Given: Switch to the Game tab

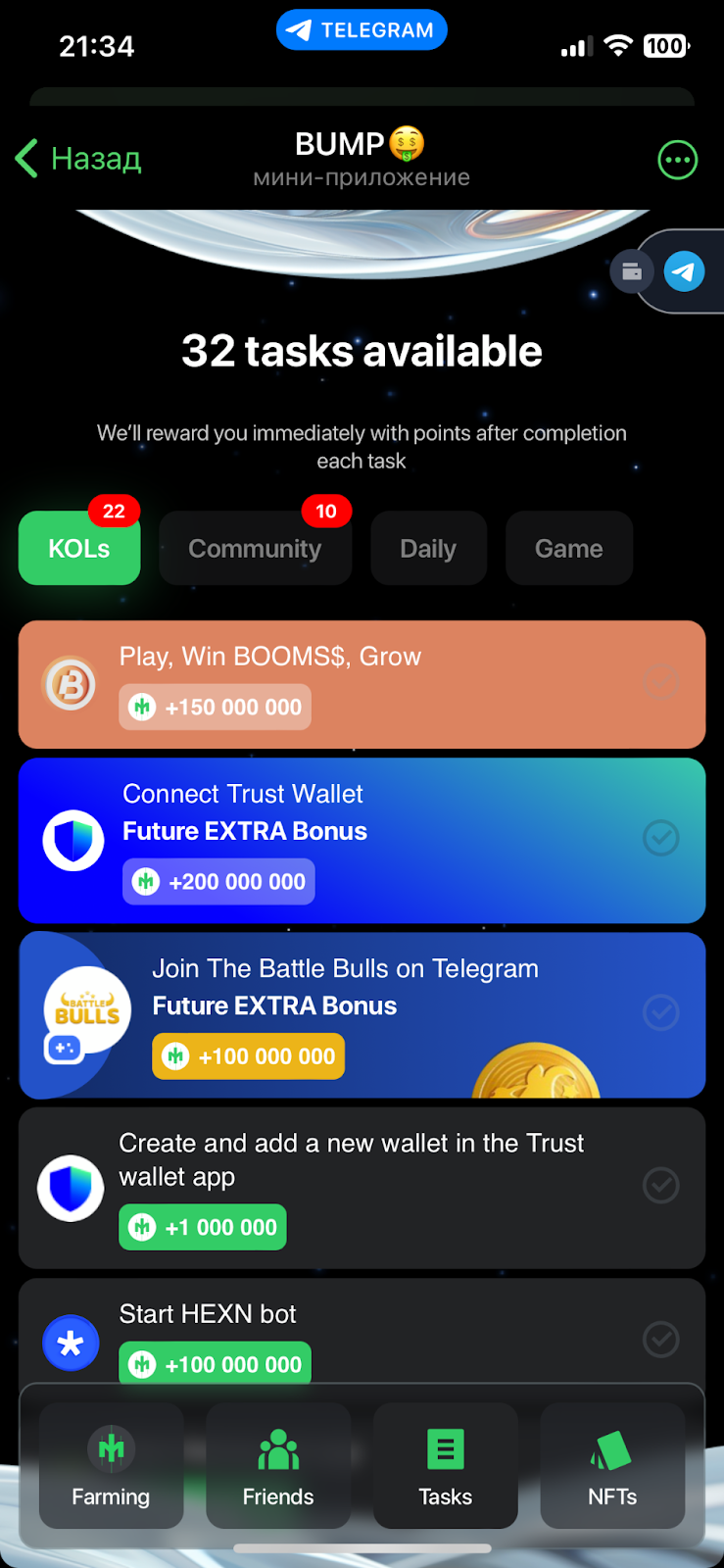Looking at the screenshot, I should 568,549.
